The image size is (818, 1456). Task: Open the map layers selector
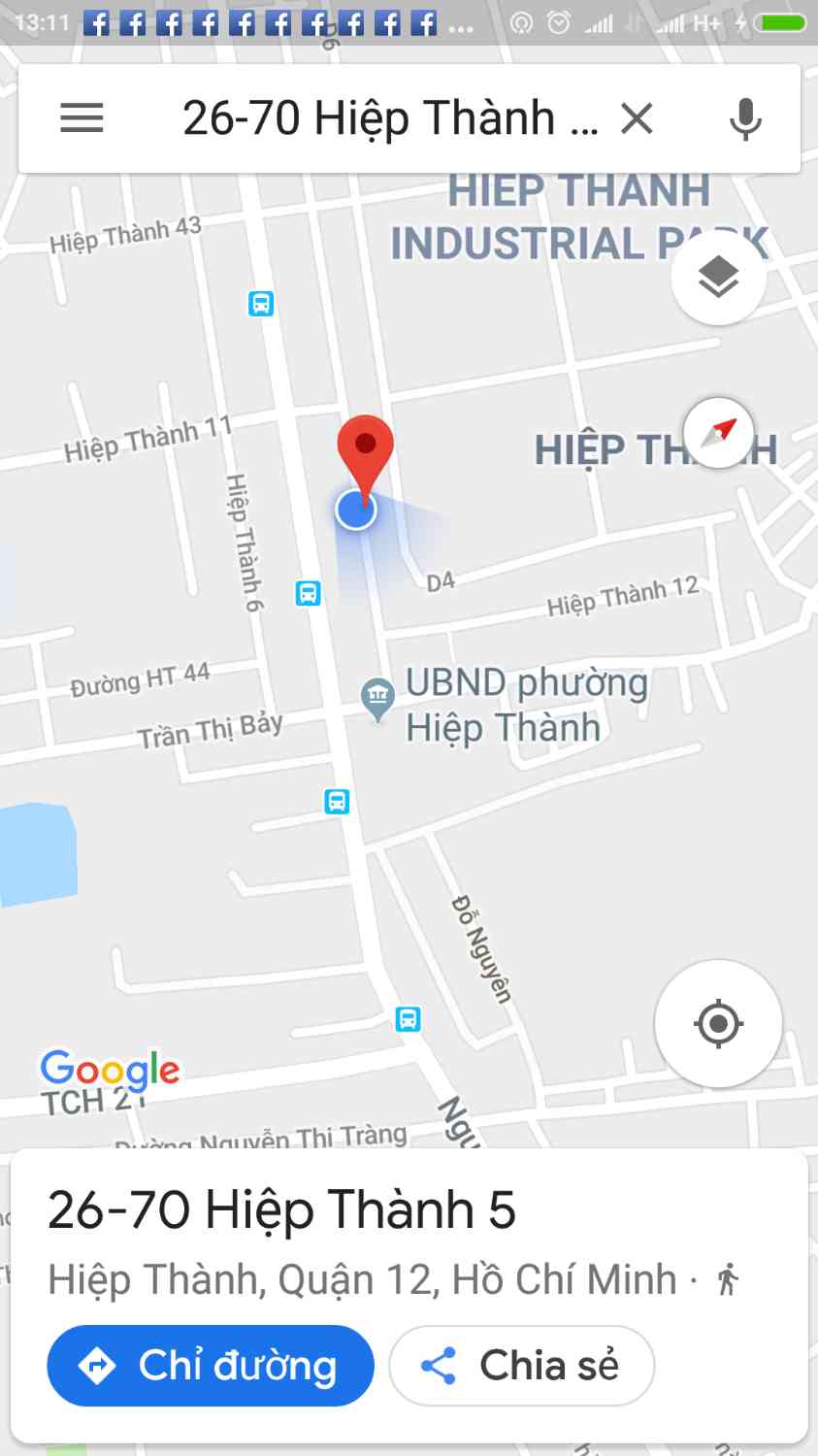[718, 279]
